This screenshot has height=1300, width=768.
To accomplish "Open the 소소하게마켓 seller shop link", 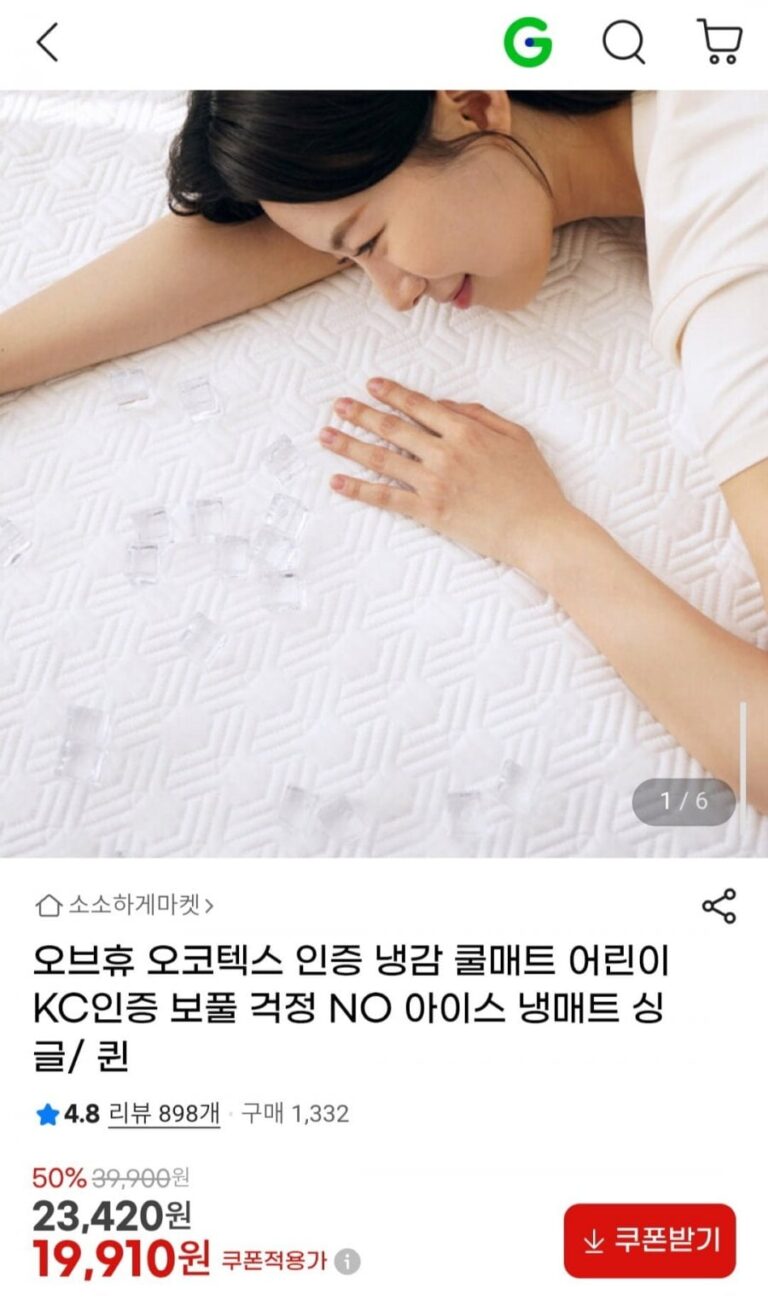I will click(x=125, y=906).
